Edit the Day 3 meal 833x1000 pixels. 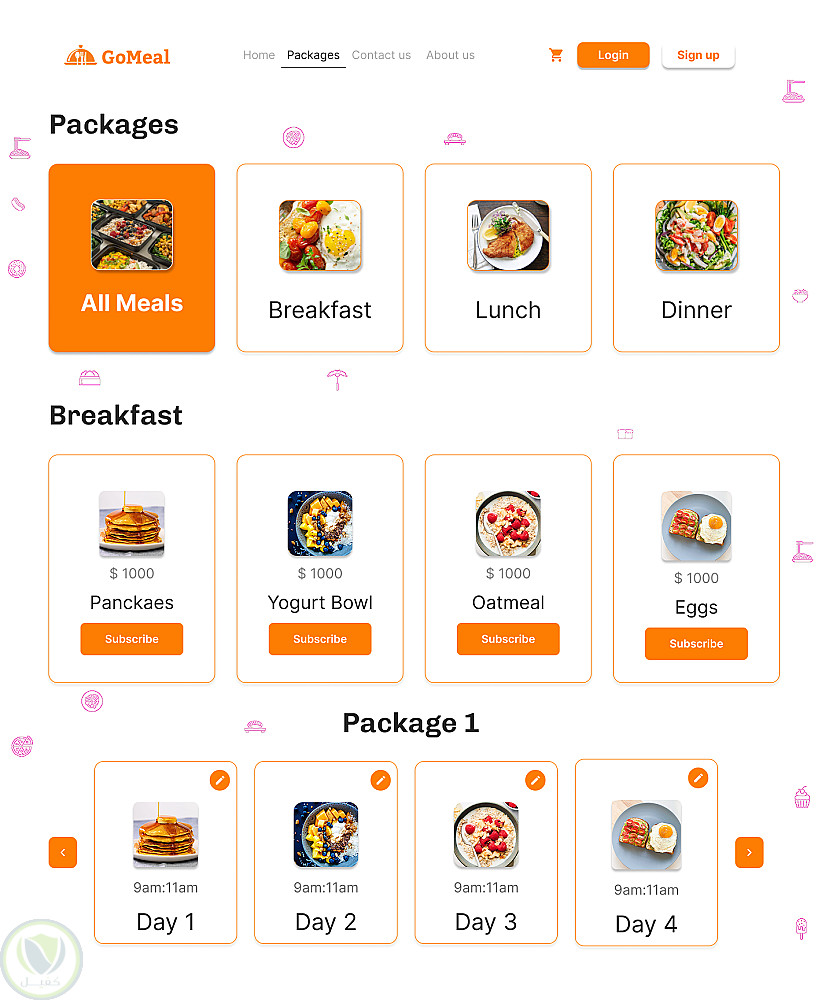pos(535,780)
